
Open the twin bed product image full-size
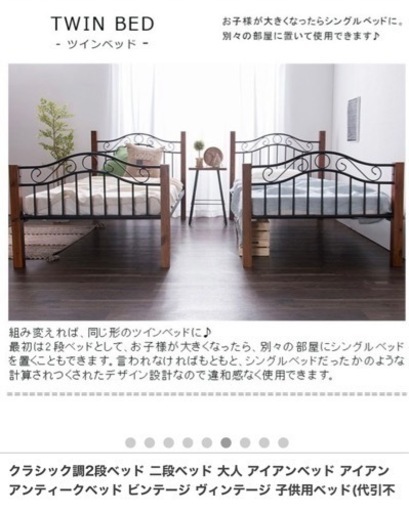point(207,192)
